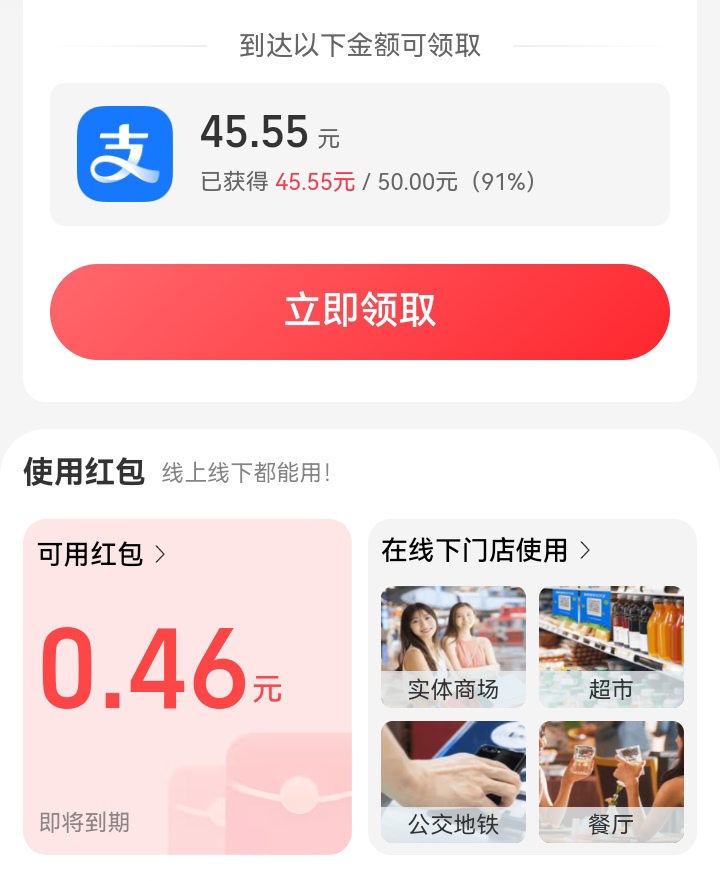
Task: Select the 实体商场 tile
Action: coord(453,647)
